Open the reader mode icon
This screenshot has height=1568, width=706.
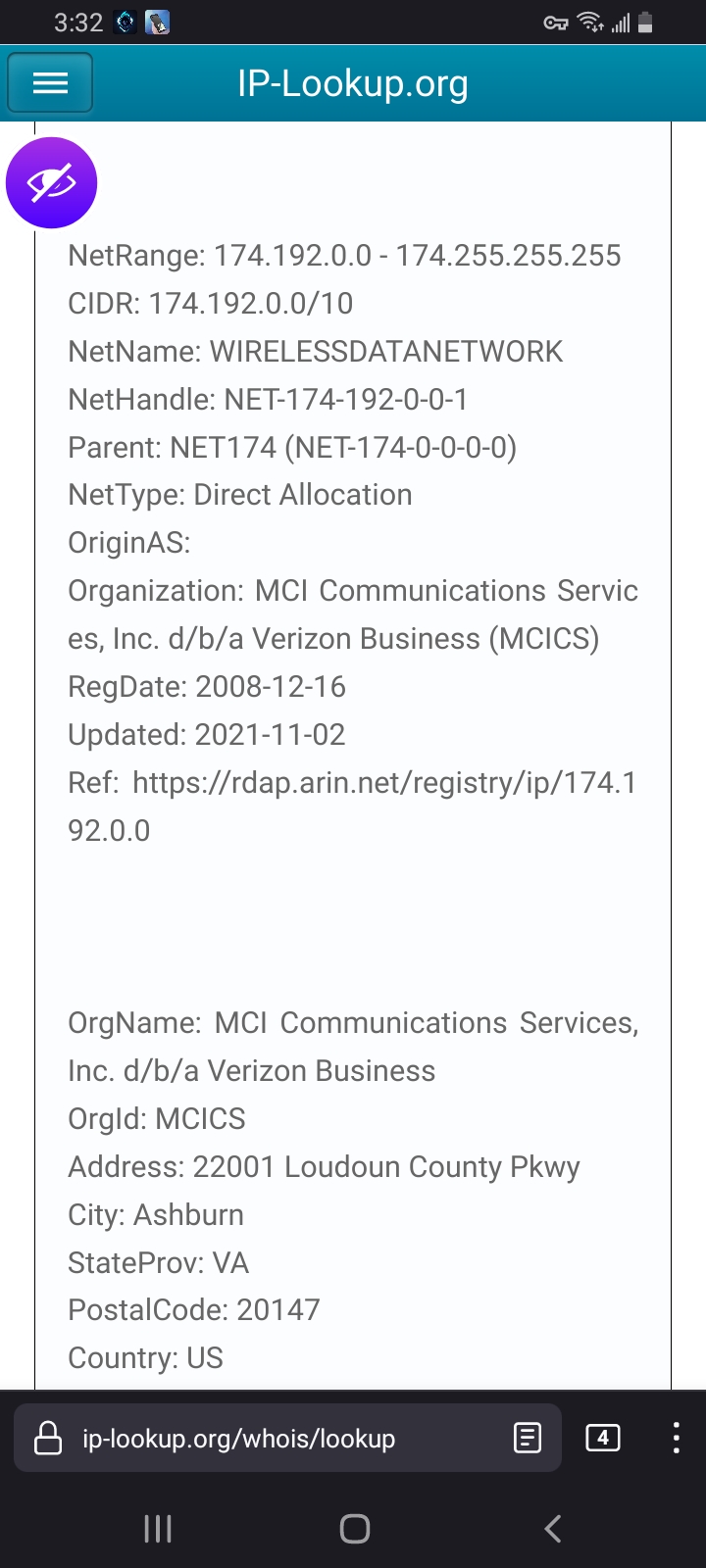(x=528, y=1438)
